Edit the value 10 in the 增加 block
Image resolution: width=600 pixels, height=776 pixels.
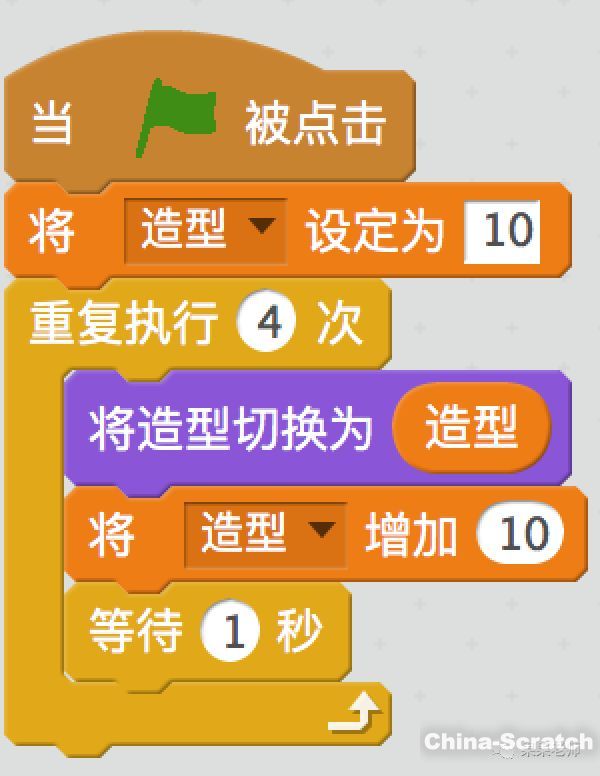(519, 533)
